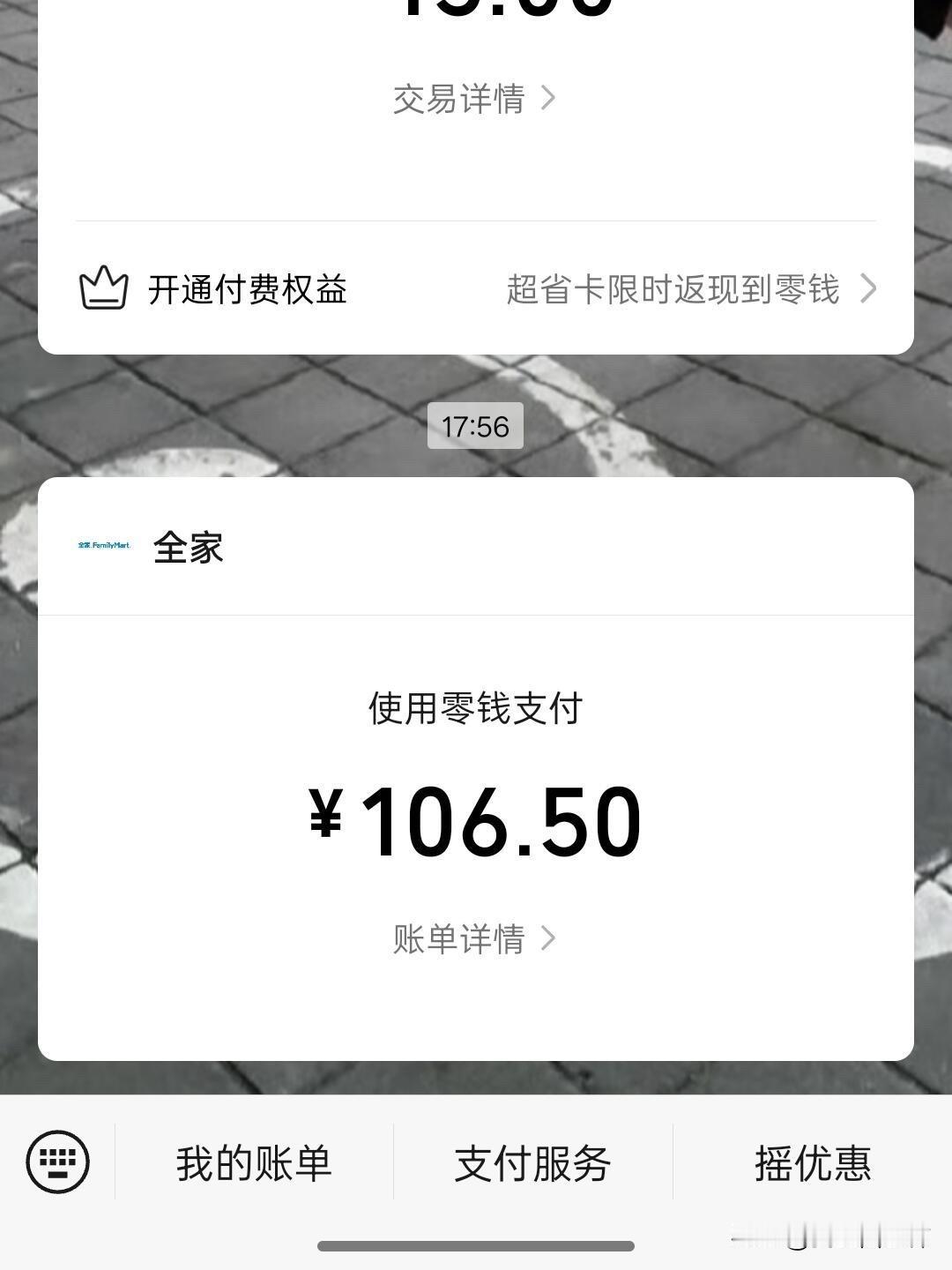952x1270 pixels.
Task: Tap the 17:56 timestamp label
Action: pos(475,427)
